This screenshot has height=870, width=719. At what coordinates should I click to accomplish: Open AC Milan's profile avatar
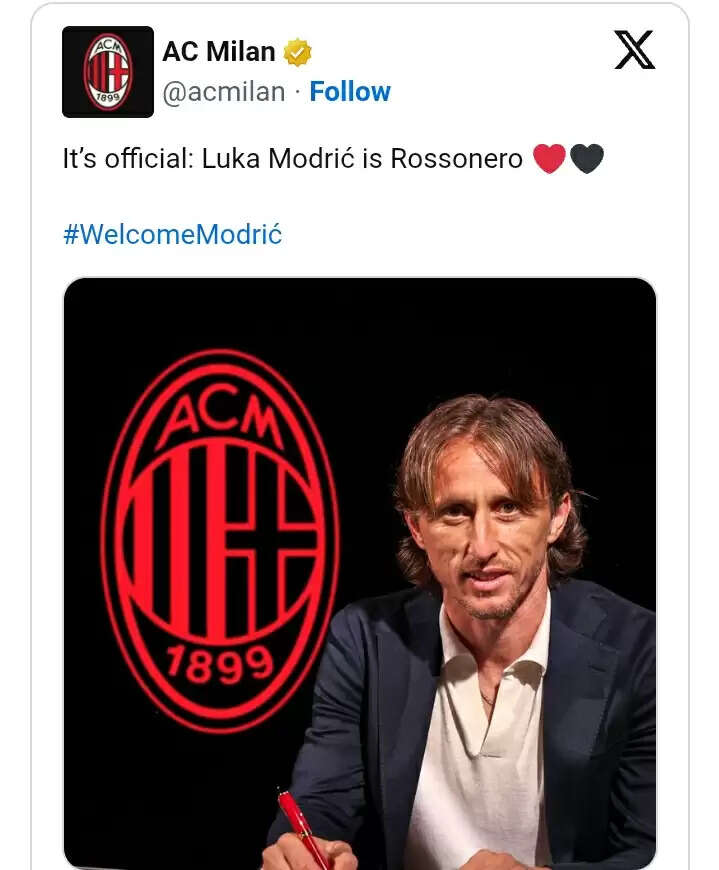pyautogui.click(x=107, y=72)
